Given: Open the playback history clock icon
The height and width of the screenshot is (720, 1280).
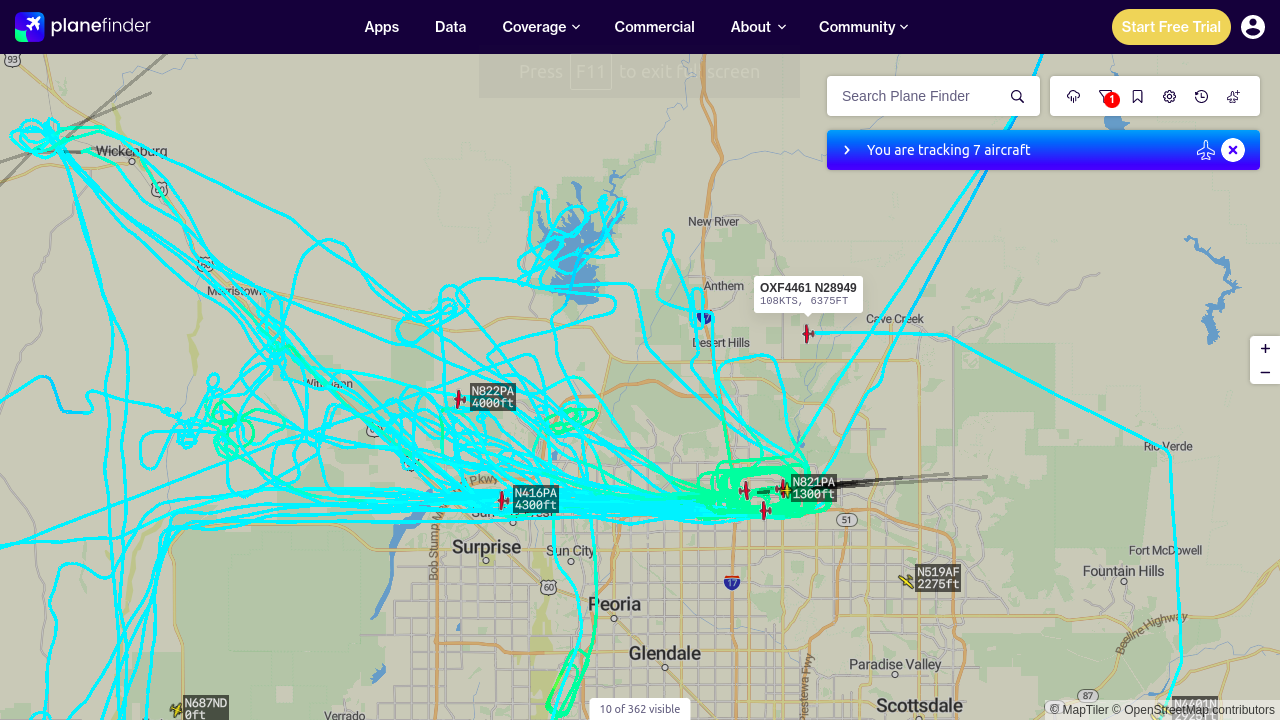Looking at the screenshot, I should coord(1202,96).
